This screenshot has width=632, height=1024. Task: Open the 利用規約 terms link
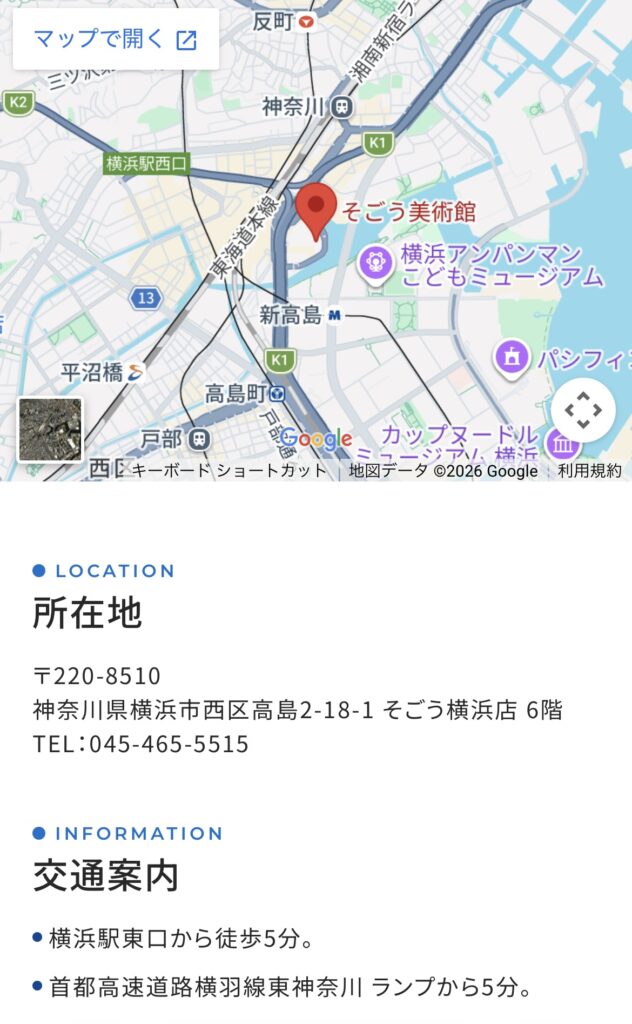point(589,471)
